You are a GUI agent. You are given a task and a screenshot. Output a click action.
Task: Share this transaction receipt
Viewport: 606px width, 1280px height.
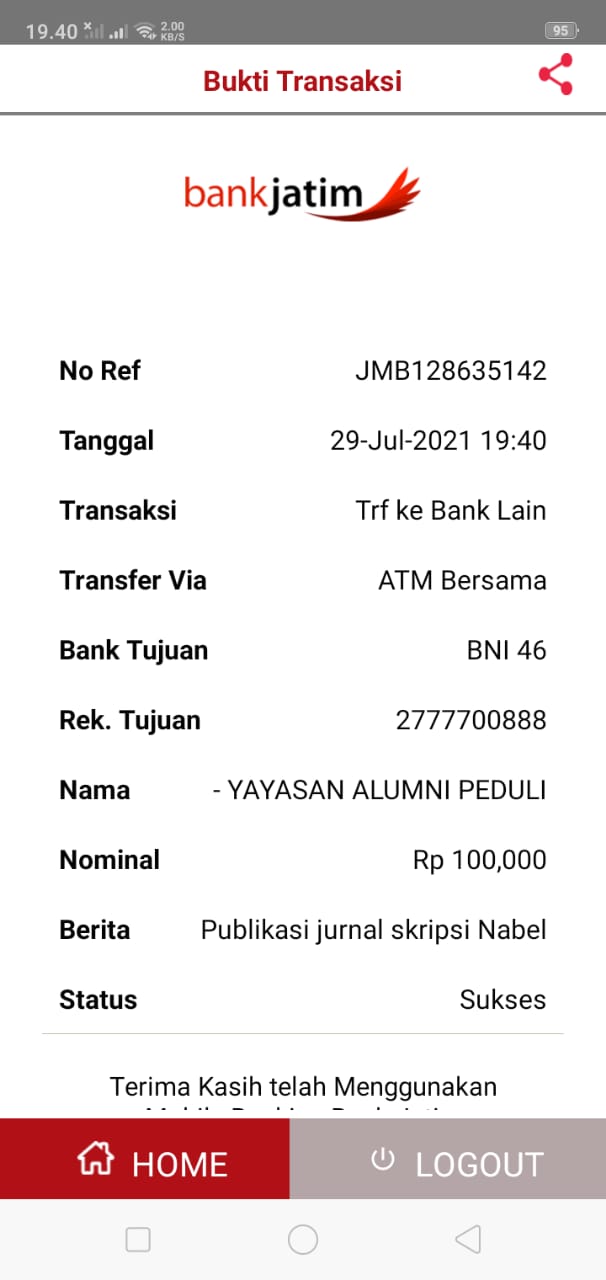(x=555, y=76)
